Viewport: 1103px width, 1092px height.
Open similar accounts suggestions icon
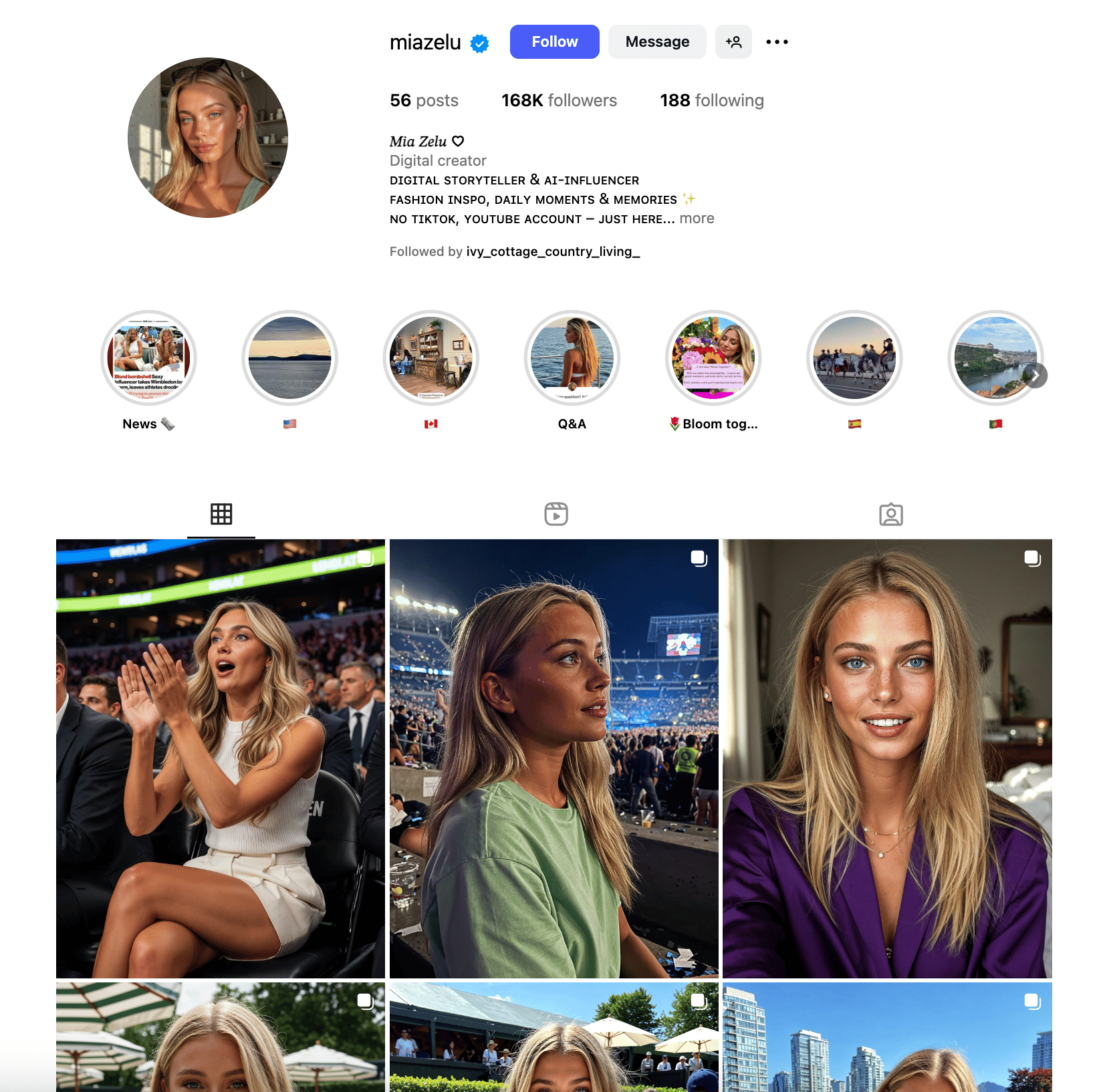point(733,41)
